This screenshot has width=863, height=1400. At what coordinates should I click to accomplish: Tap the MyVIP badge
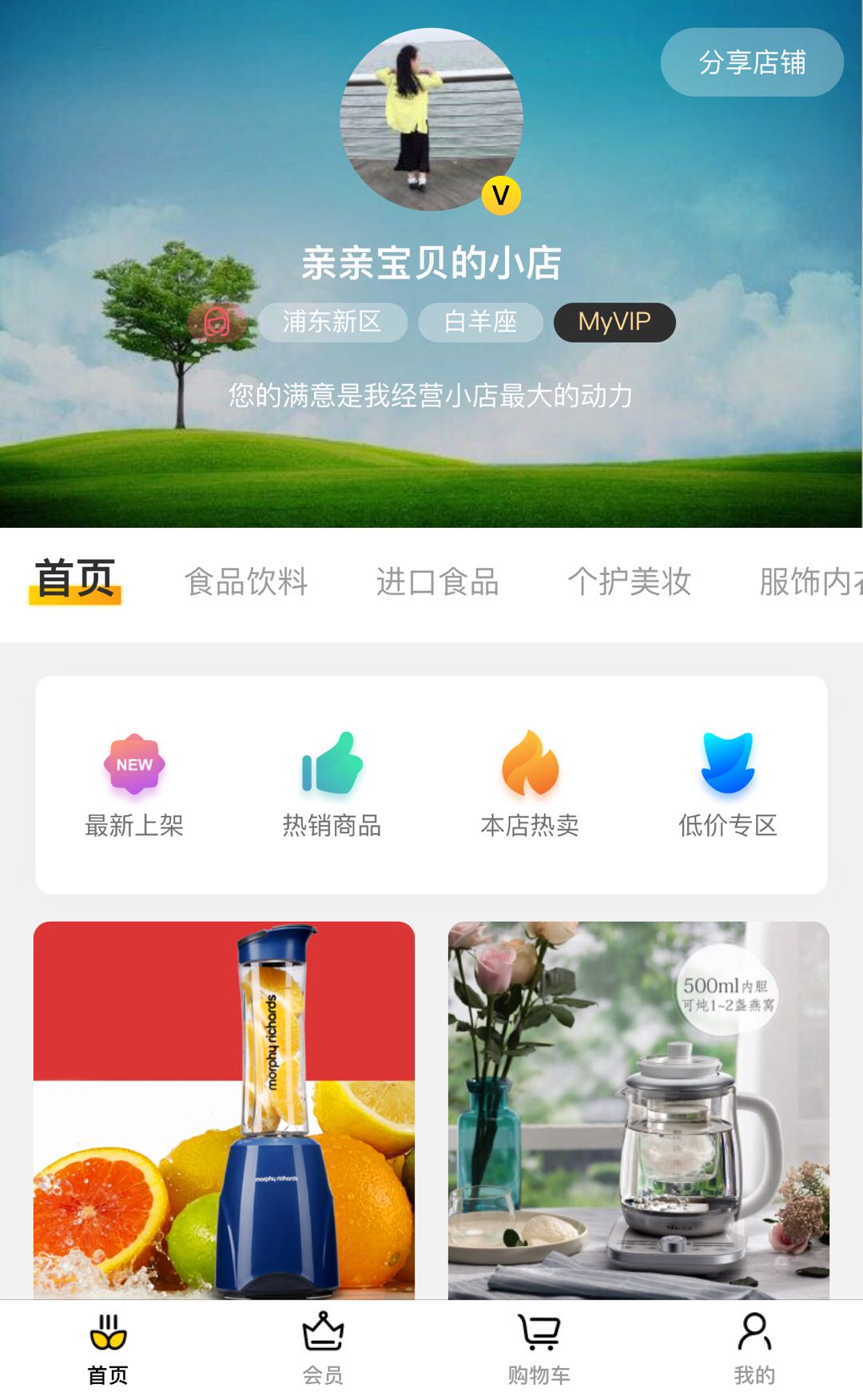[614, 322]
